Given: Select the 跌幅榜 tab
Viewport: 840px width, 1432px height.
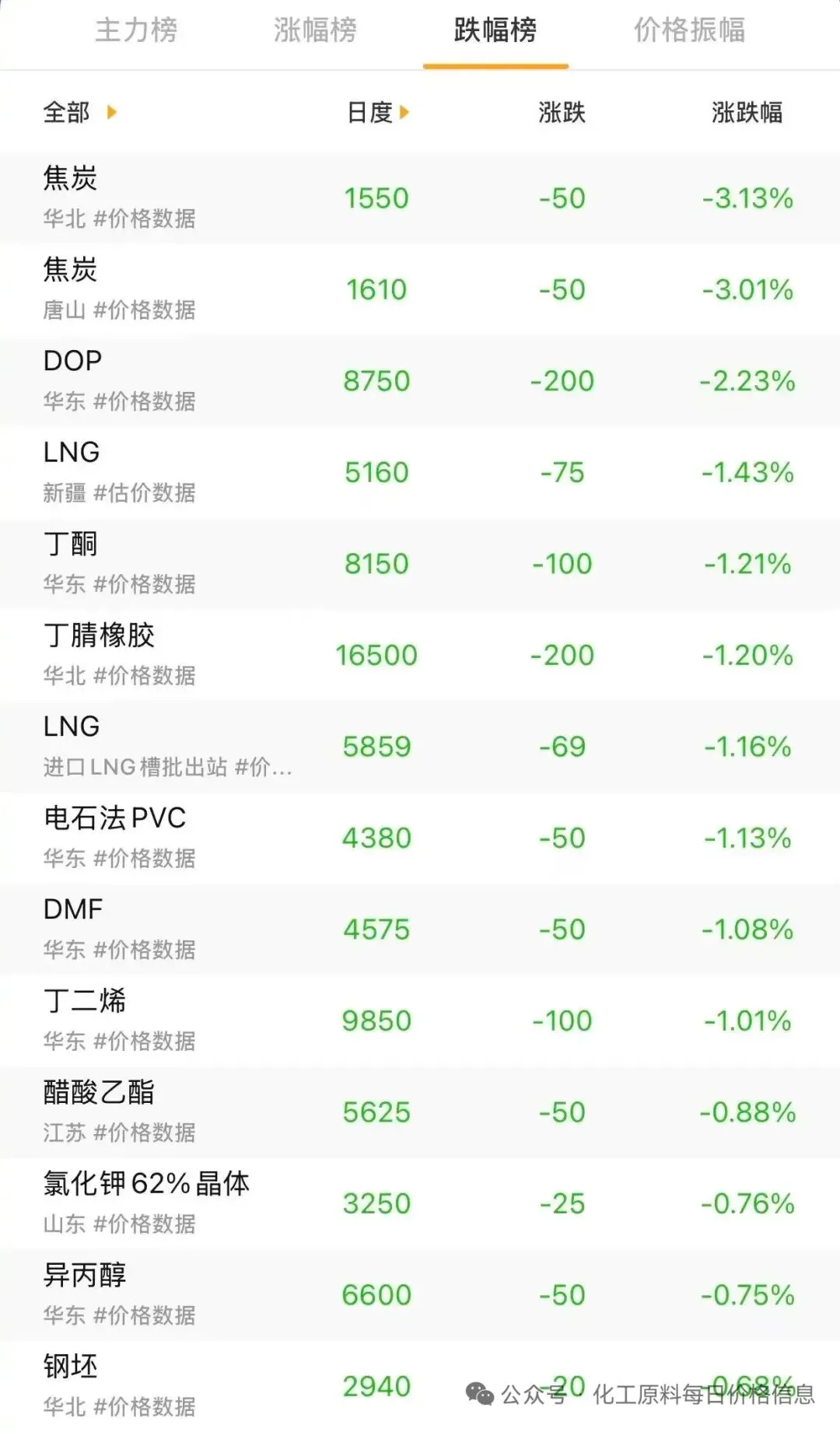Looking at the screenshot, I should pos(495,30).
